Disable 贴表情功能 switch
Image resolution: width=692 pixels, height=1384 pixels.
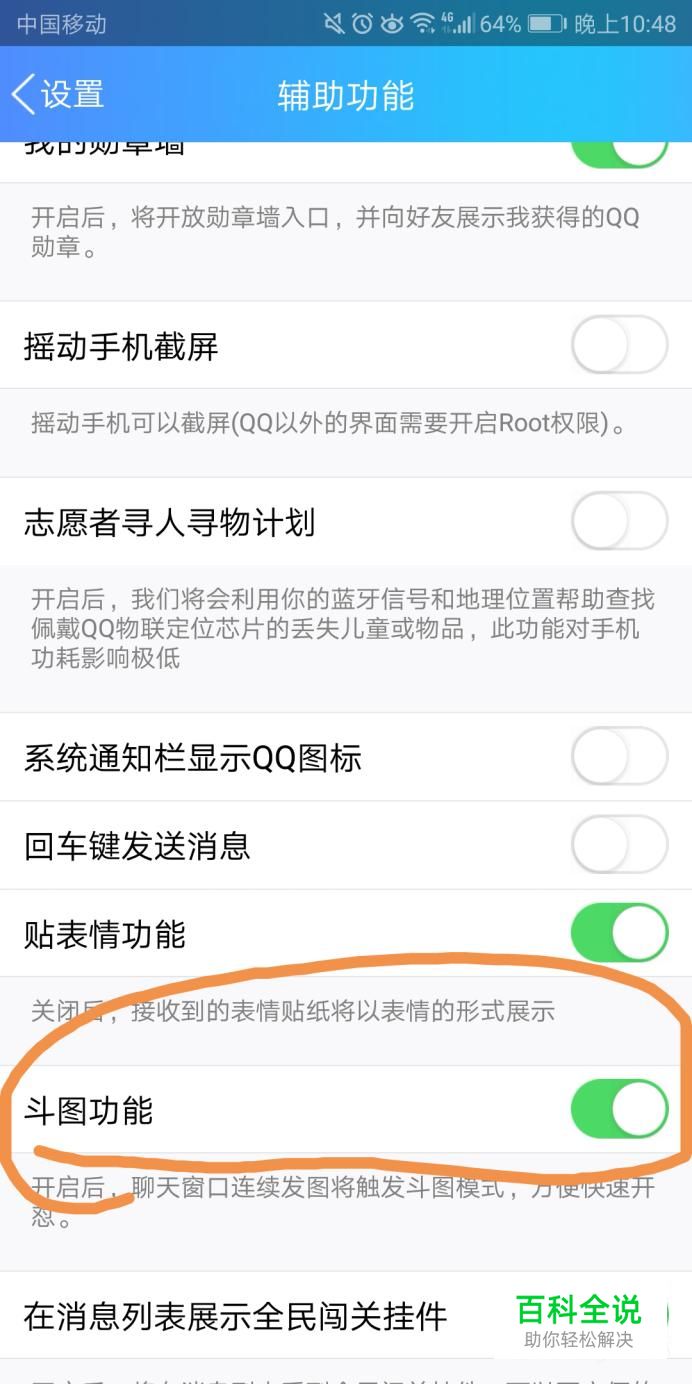click(x=619, y=933)
